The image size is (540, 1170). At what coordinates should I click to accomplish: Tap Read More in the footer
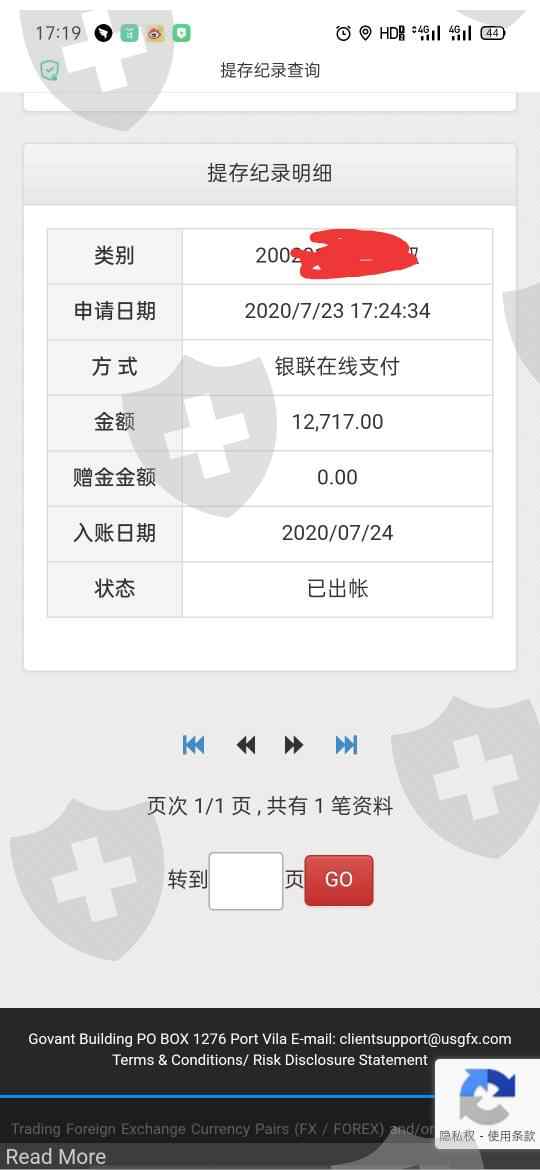[x=56, y=1157]
